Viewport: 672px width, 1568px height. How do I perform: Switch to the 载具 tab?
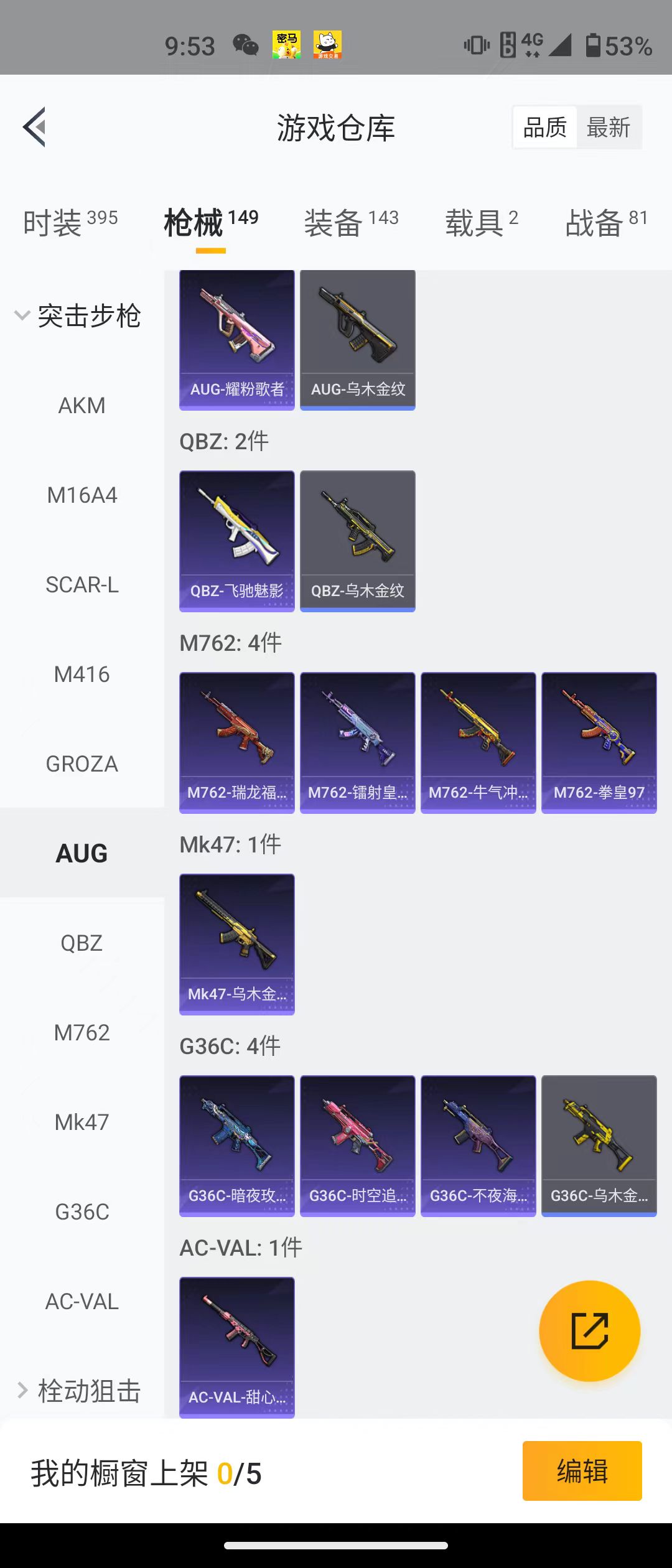(481, 223)
